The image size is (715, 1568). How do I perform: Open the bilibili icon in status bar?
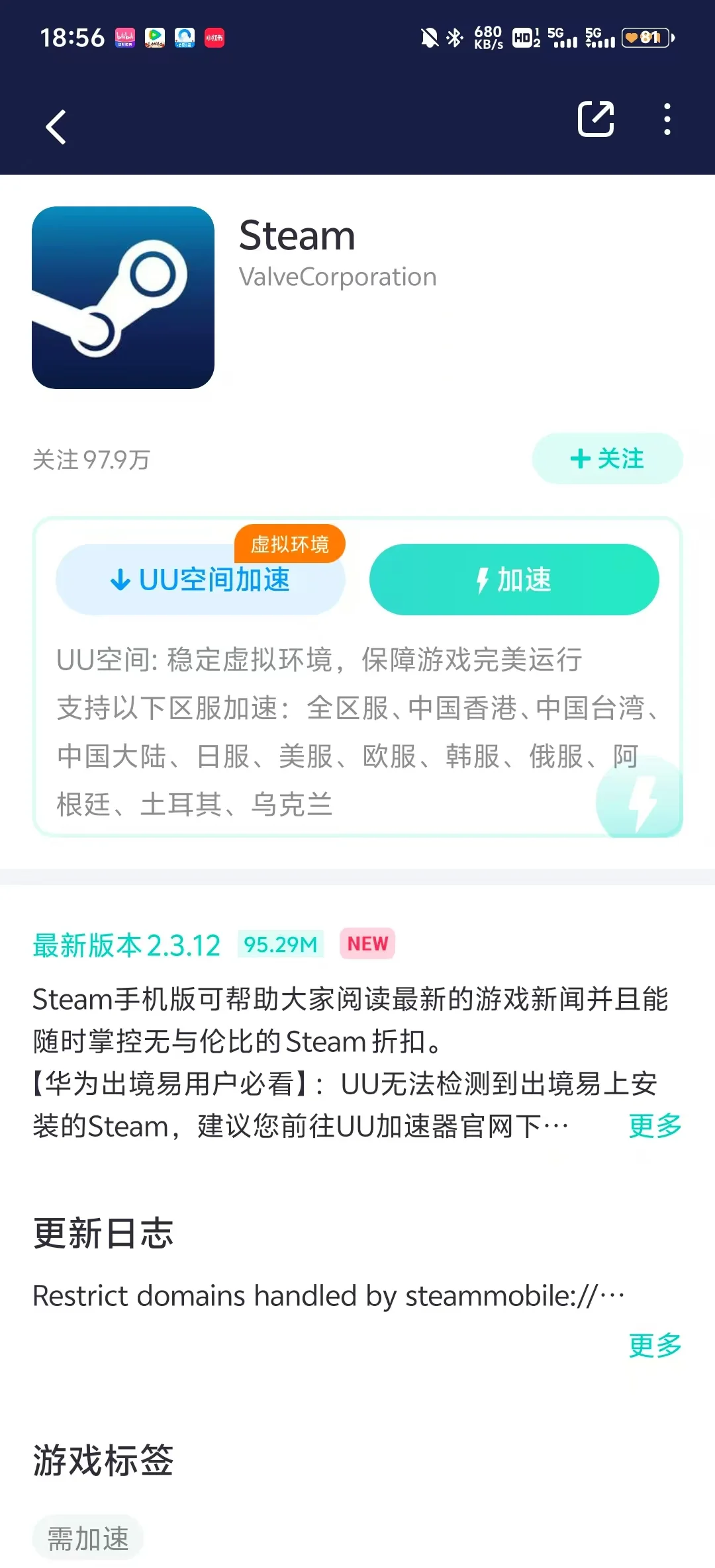[125, 38]
